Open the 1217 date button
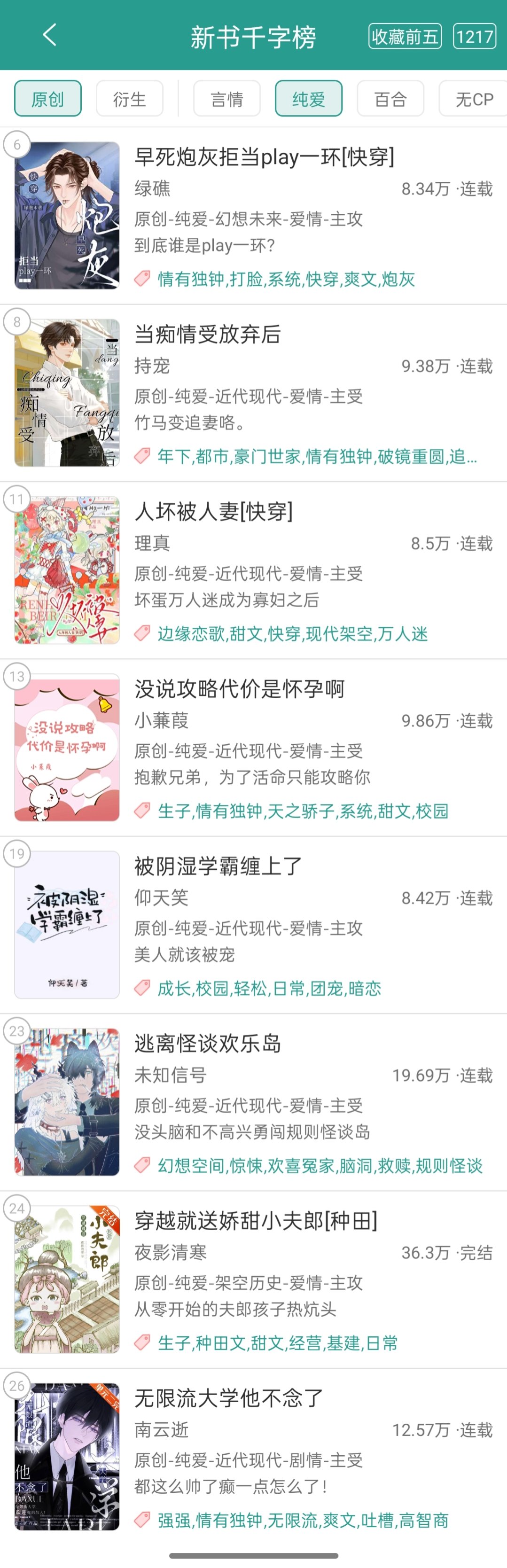 pyautogui.click(x=474, y=37)
